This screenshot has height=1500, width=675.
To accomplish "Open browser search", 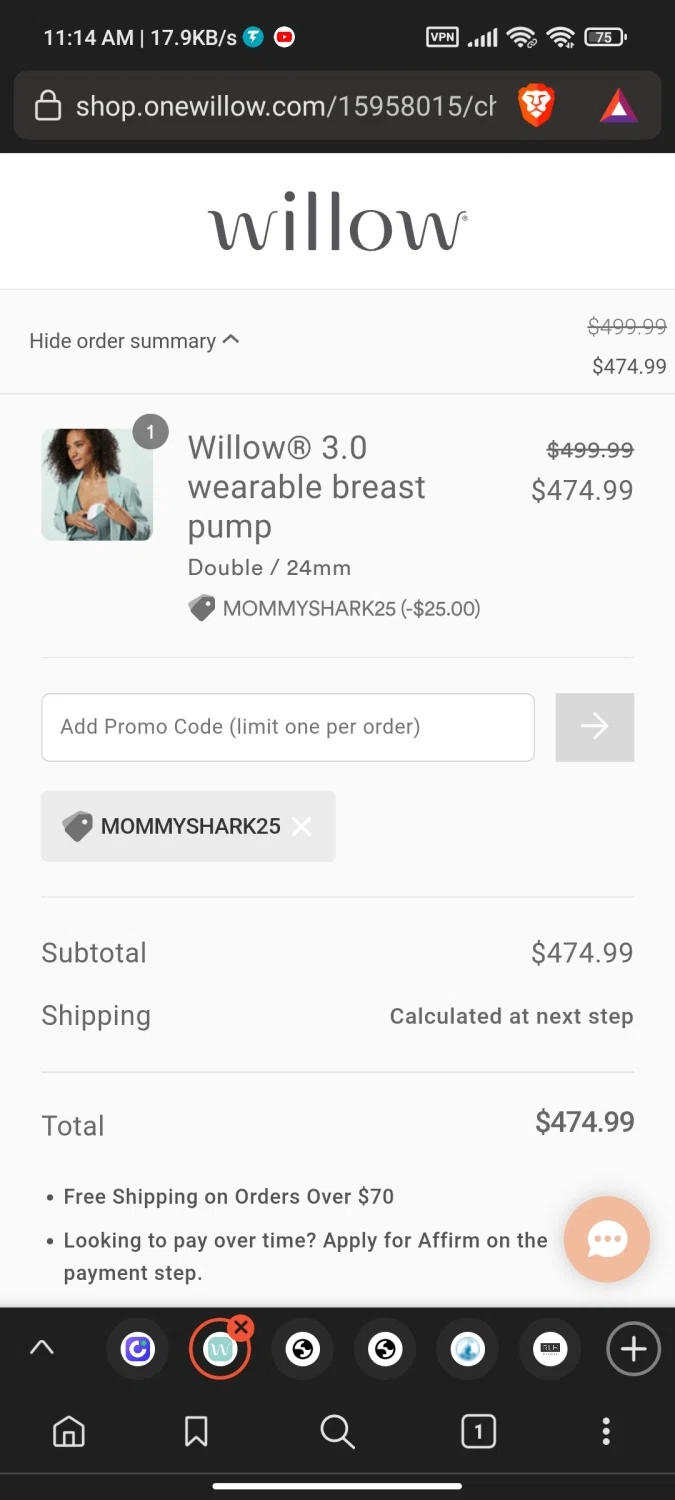I will point(337,1432).
